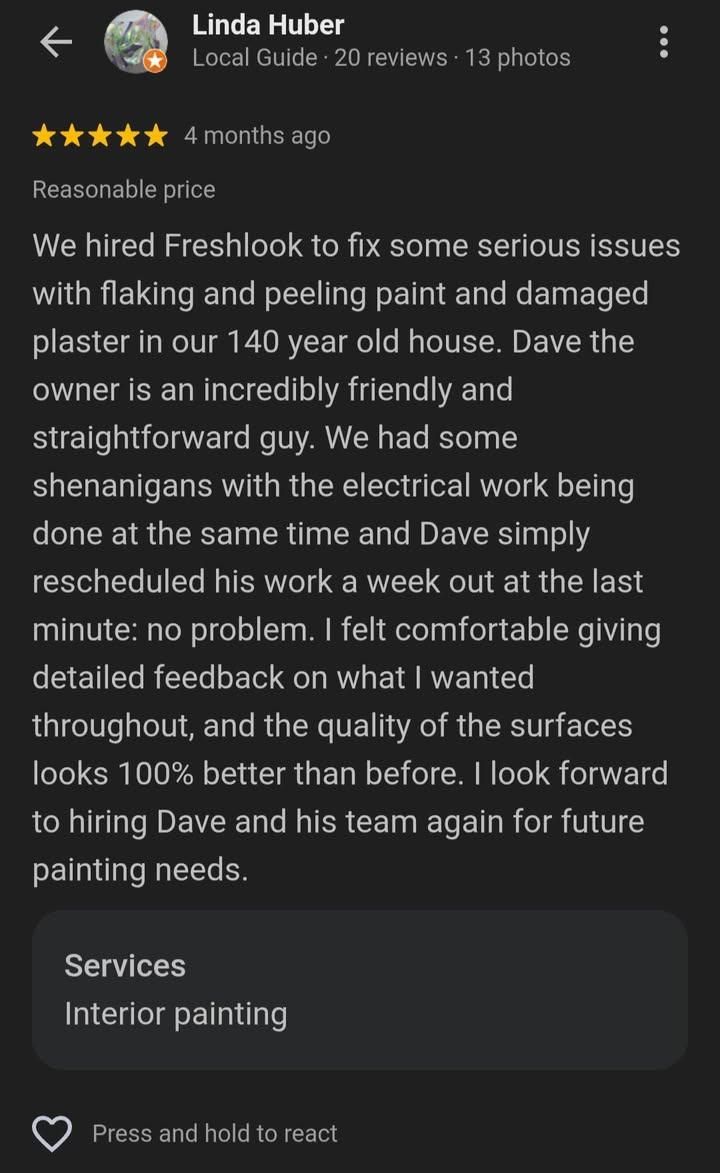The height and width of the screenshot is (1173, 720).
Task: Click the Reasonable price summary line
Action: (x=123, y=189)
